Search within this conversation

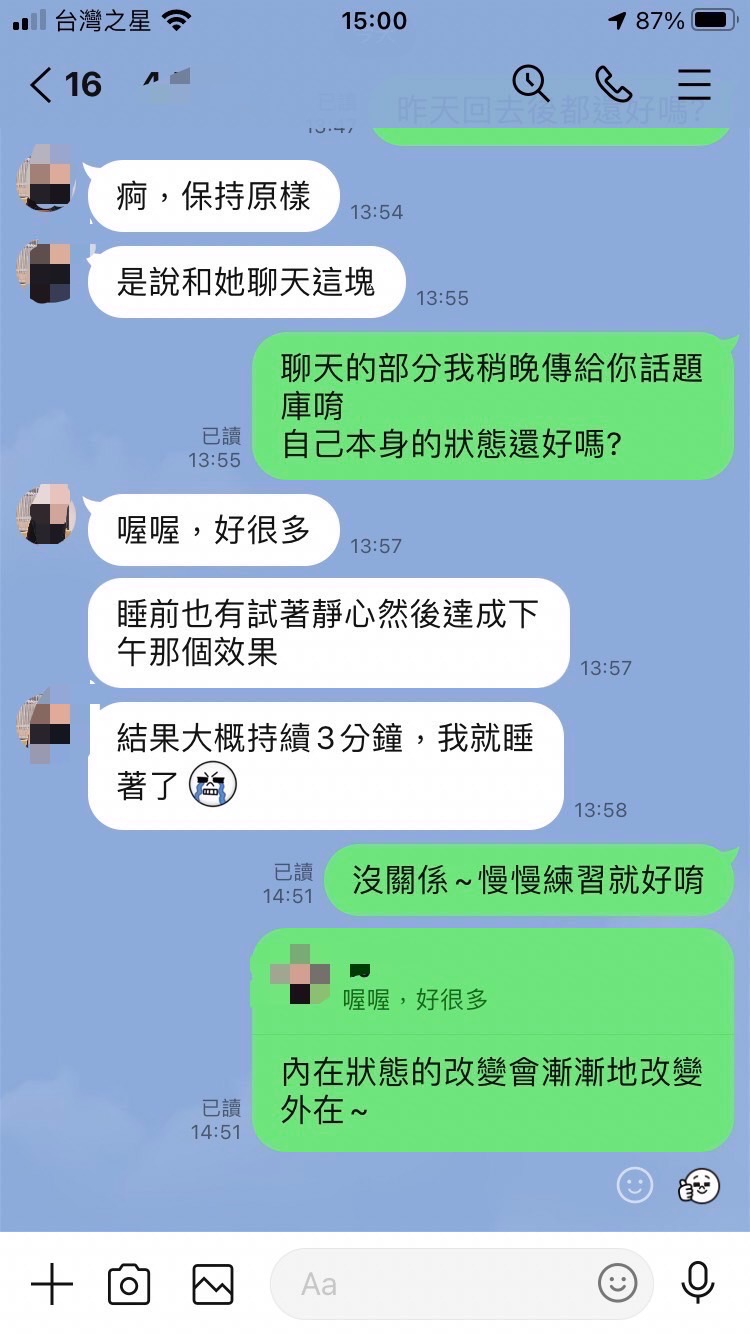point(530,84)
